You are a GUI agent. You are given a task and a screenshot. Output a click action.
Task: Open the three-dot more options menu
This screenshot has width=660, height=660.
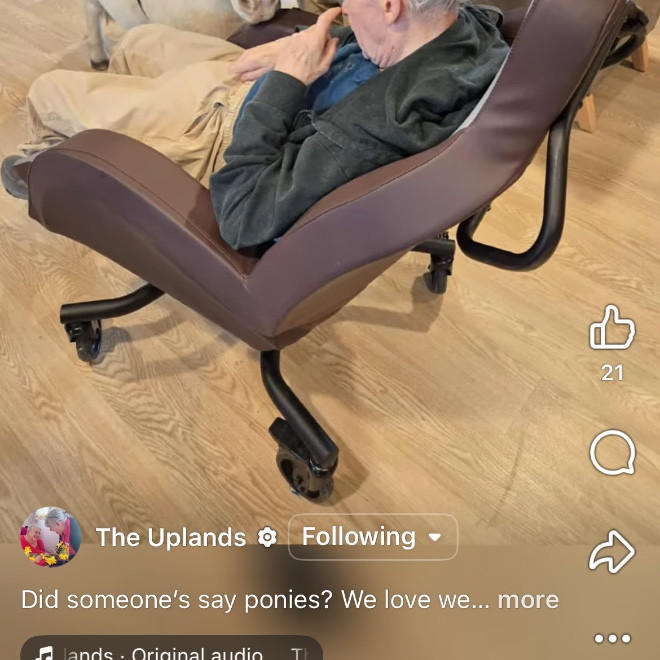612,638
